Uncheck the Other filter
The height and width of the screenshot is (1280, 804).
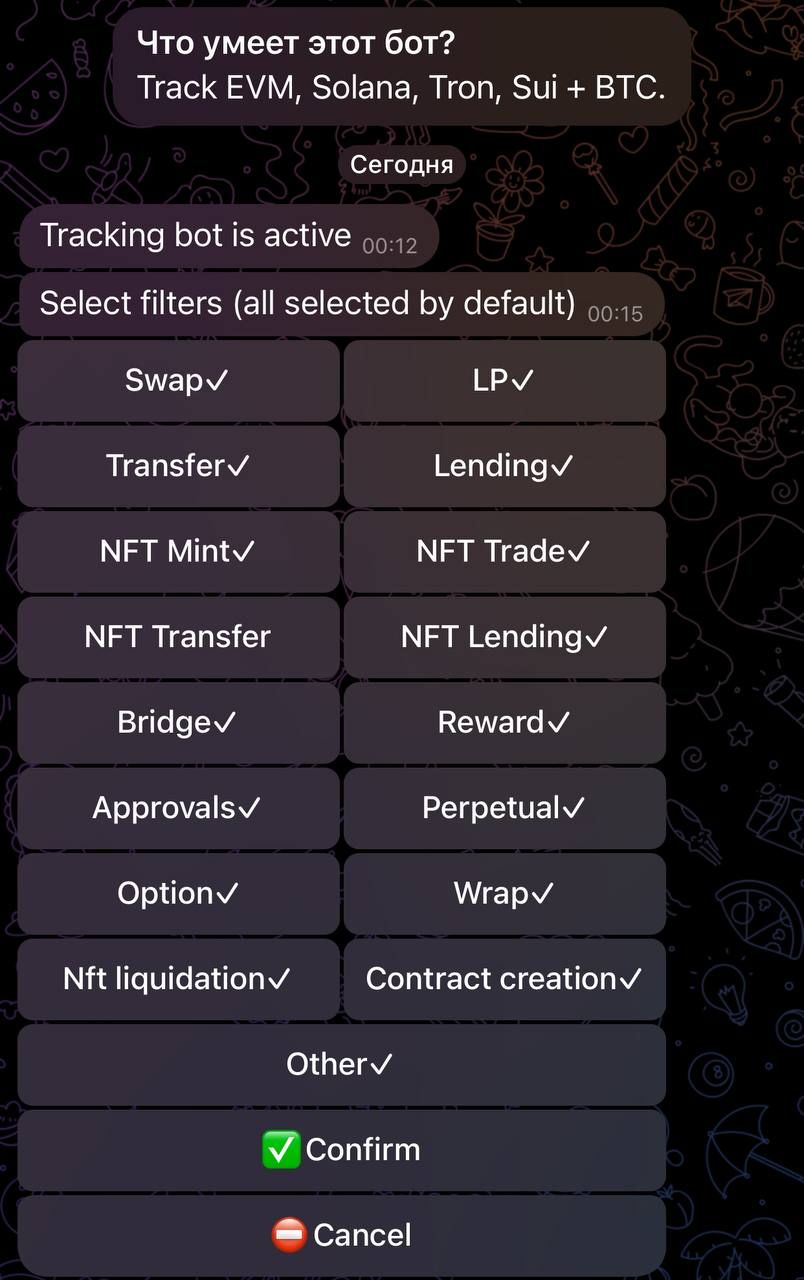340,1064
